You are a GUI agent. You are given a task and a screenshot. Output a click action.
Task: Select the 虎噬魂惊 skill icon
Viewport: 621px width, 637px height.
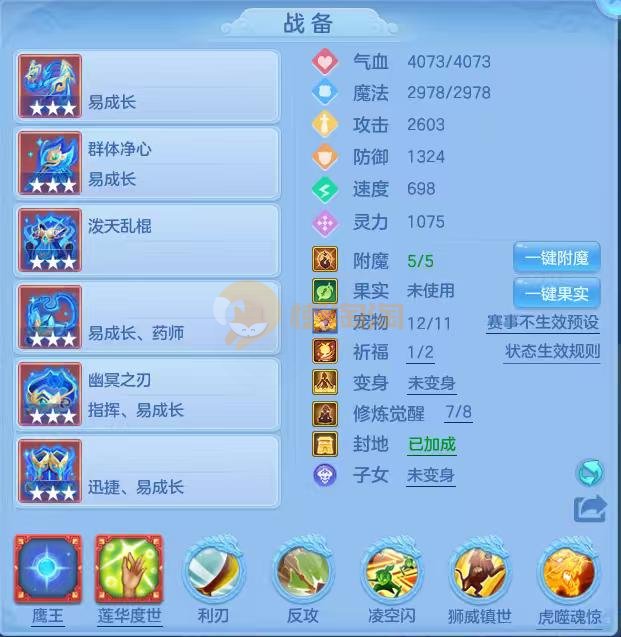point(569,573)
